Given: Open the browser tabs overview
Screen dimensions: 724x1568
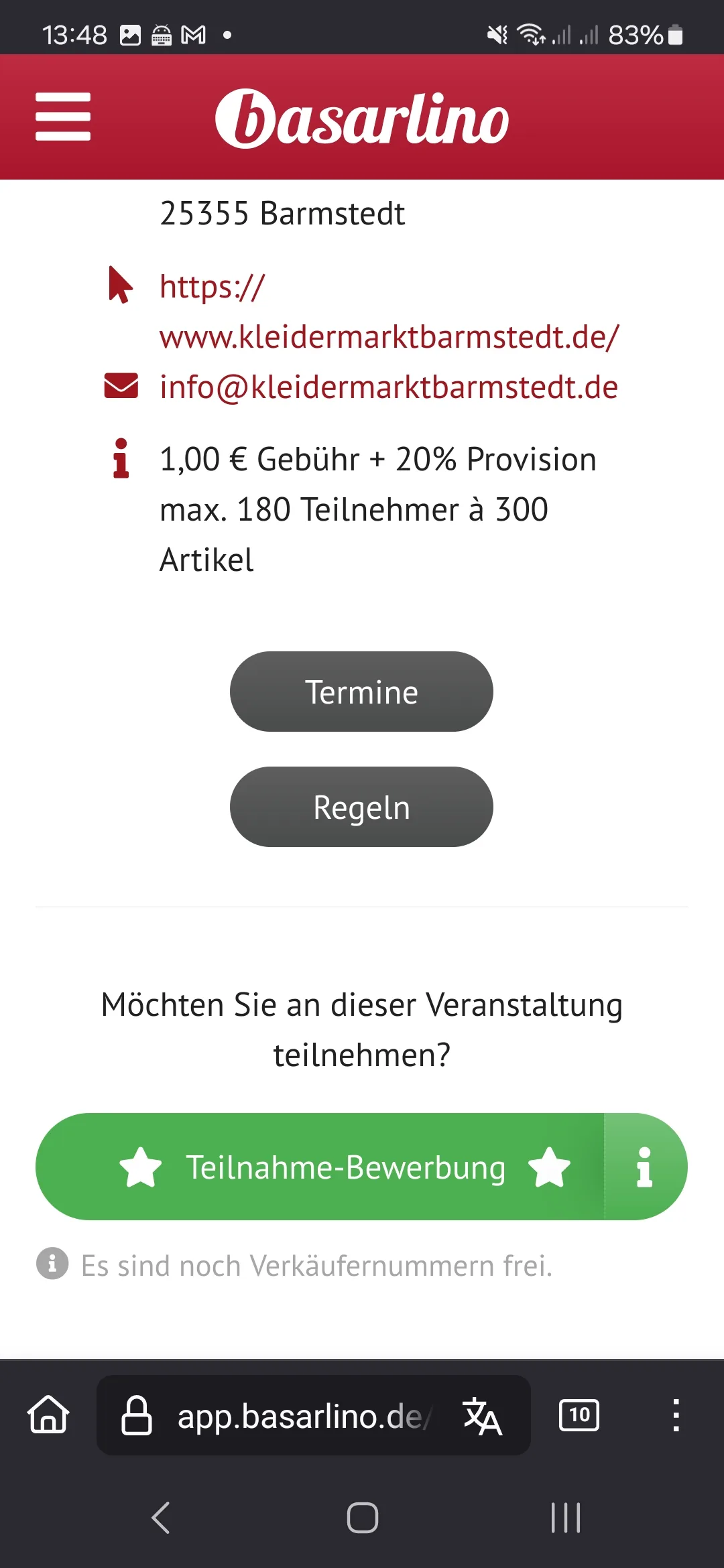Looking at the screenshot, I should 579,1415.
